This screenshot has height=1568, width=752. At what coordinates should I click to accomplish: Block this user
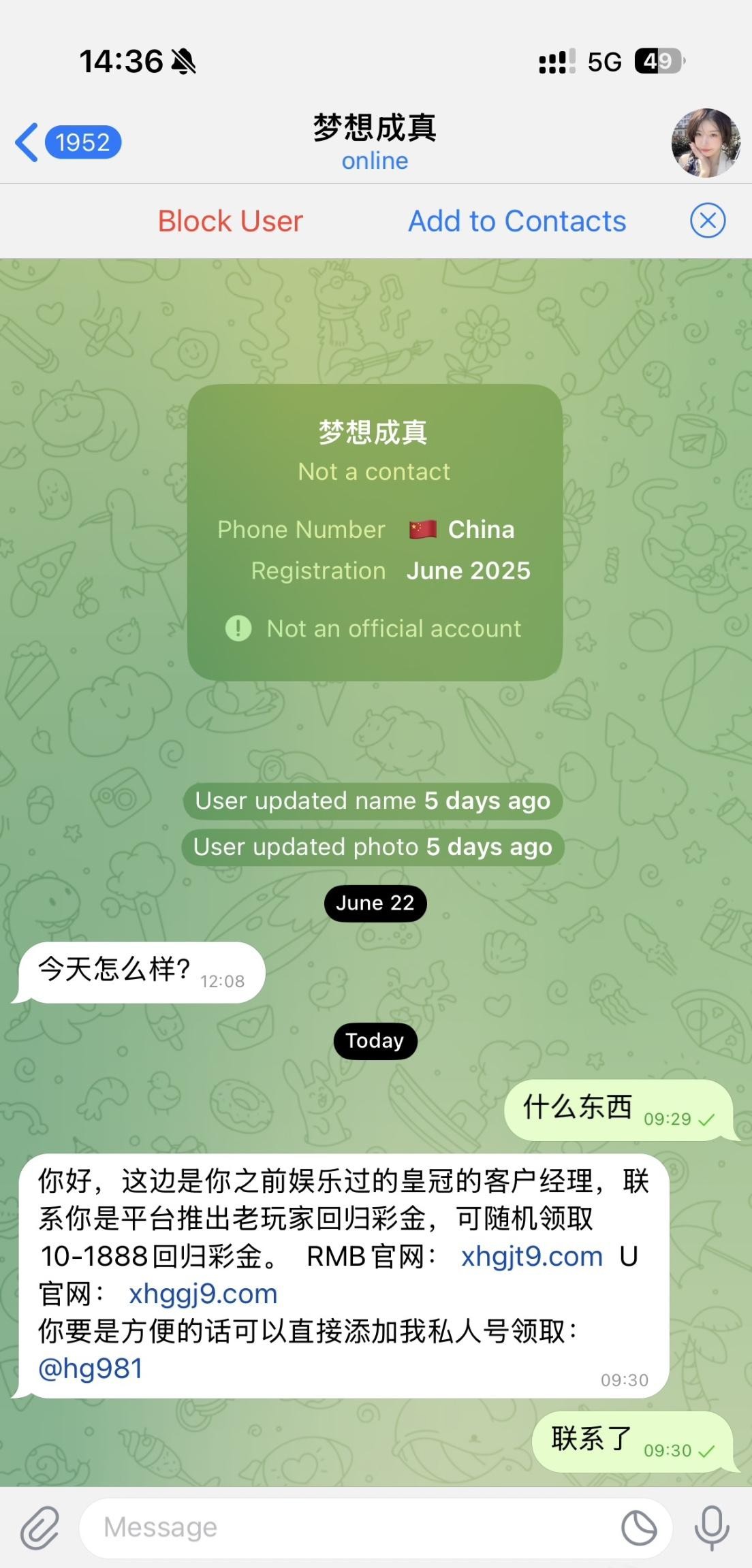[230, 221]
